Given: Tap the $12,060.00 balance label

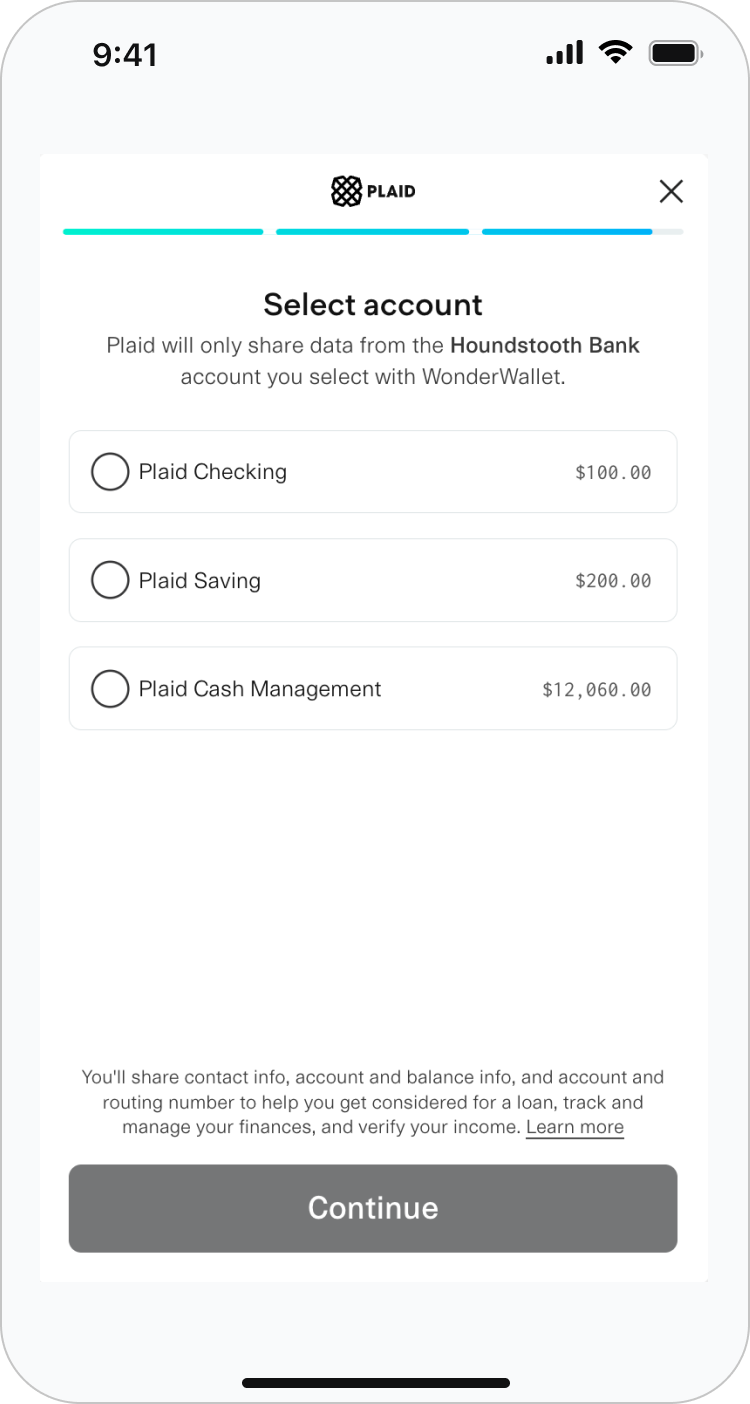Looking at the screenshot, I should click(597, 688).
